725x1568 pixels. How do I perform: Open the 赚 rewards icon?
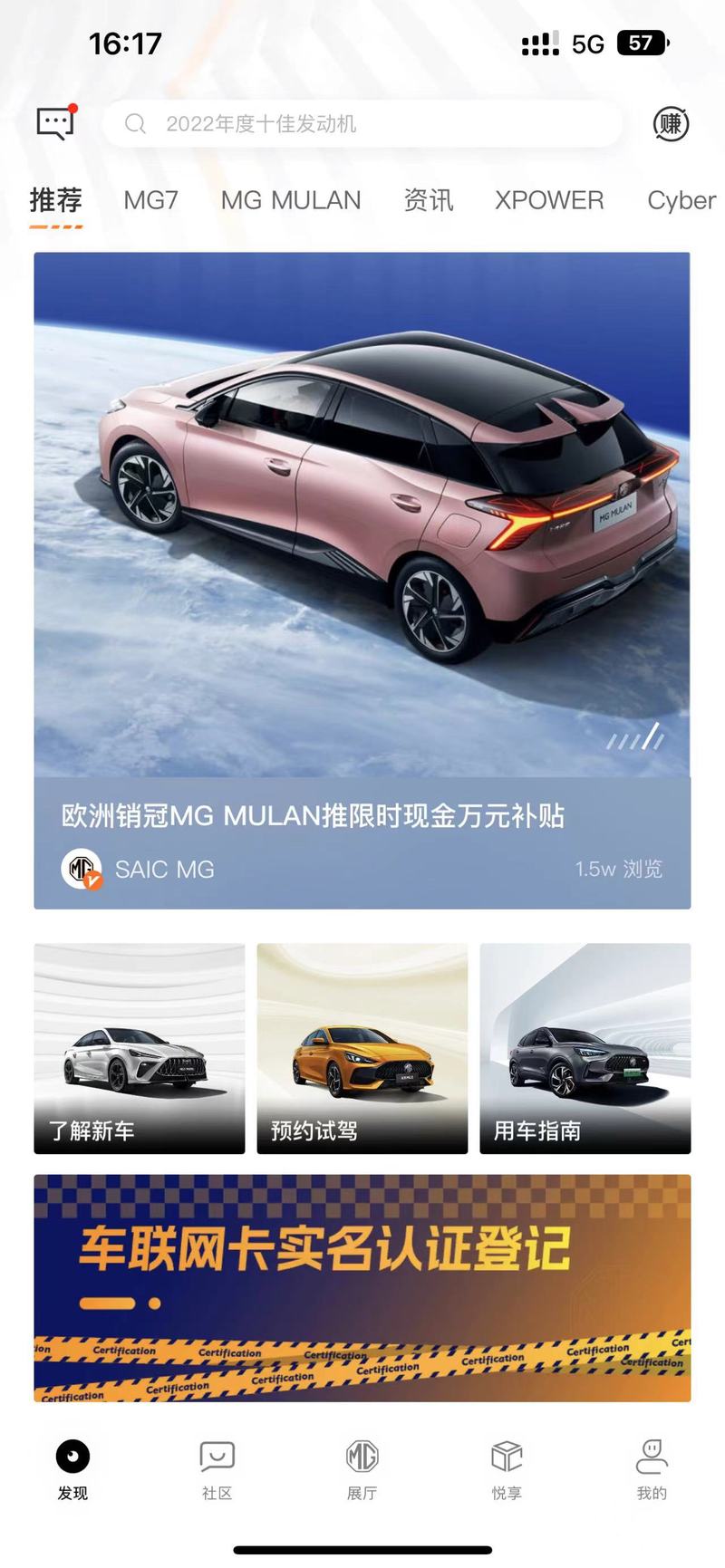pyautogui.click(x=672, y=124)
